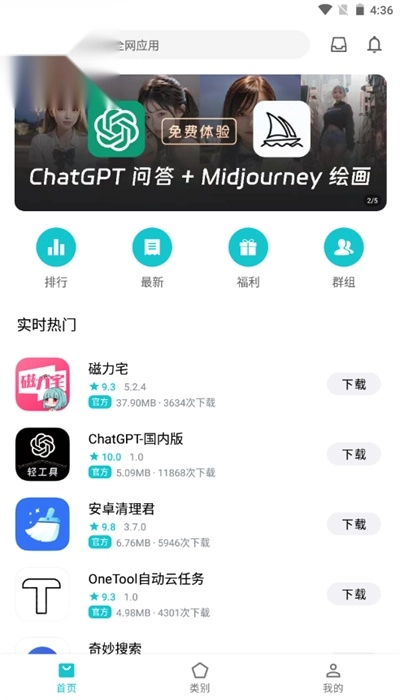This screenshot has height=700, width=400.
Task: Download 安卓清理君
Action: (x=354, y=524)
